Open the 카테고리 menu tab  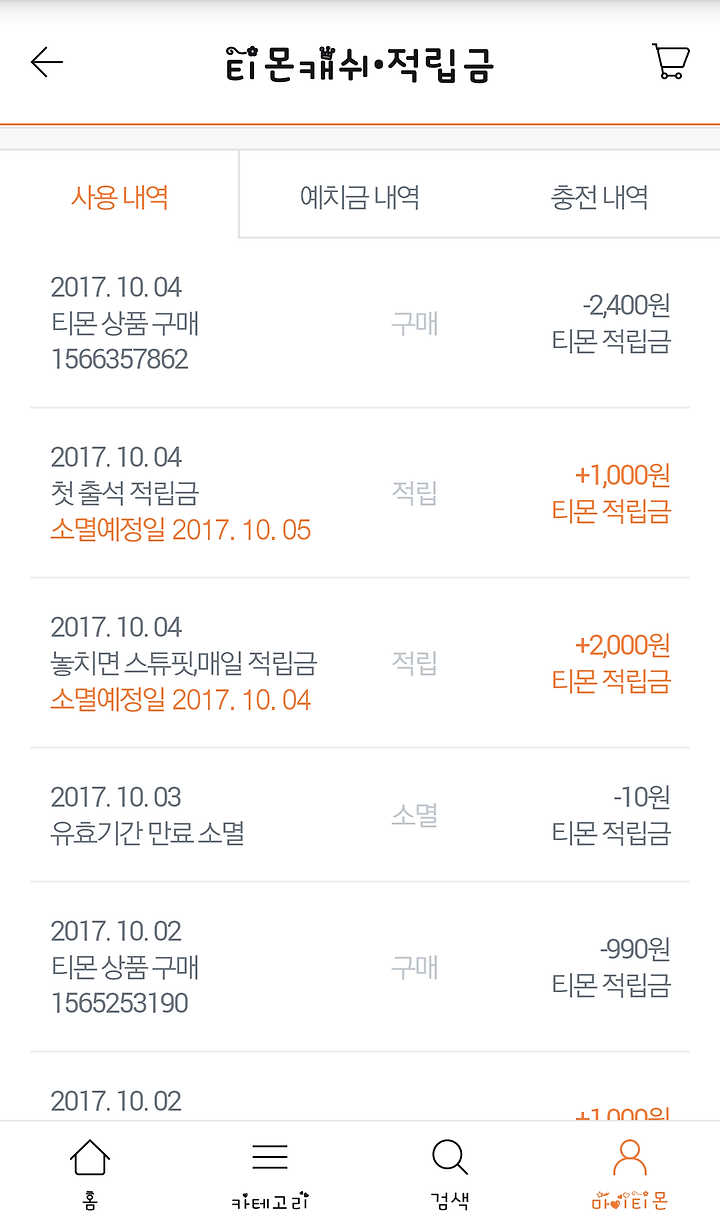270,1175
